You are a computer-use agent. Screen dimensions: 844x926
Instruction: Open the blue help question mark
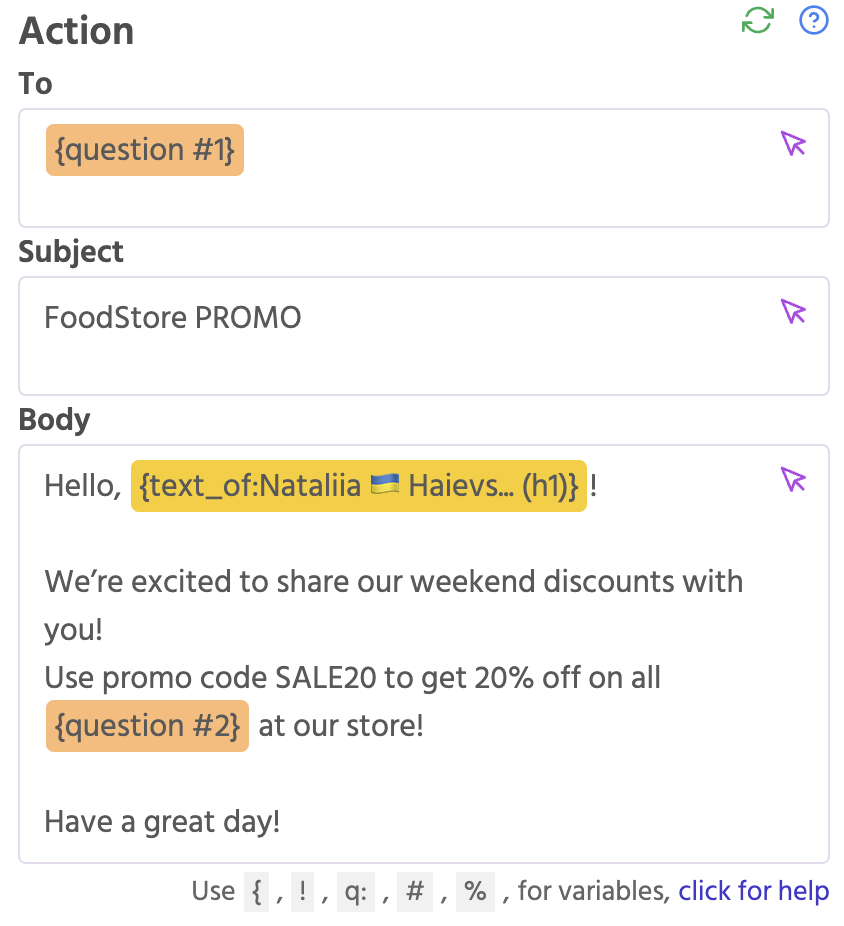coord(814,20)
